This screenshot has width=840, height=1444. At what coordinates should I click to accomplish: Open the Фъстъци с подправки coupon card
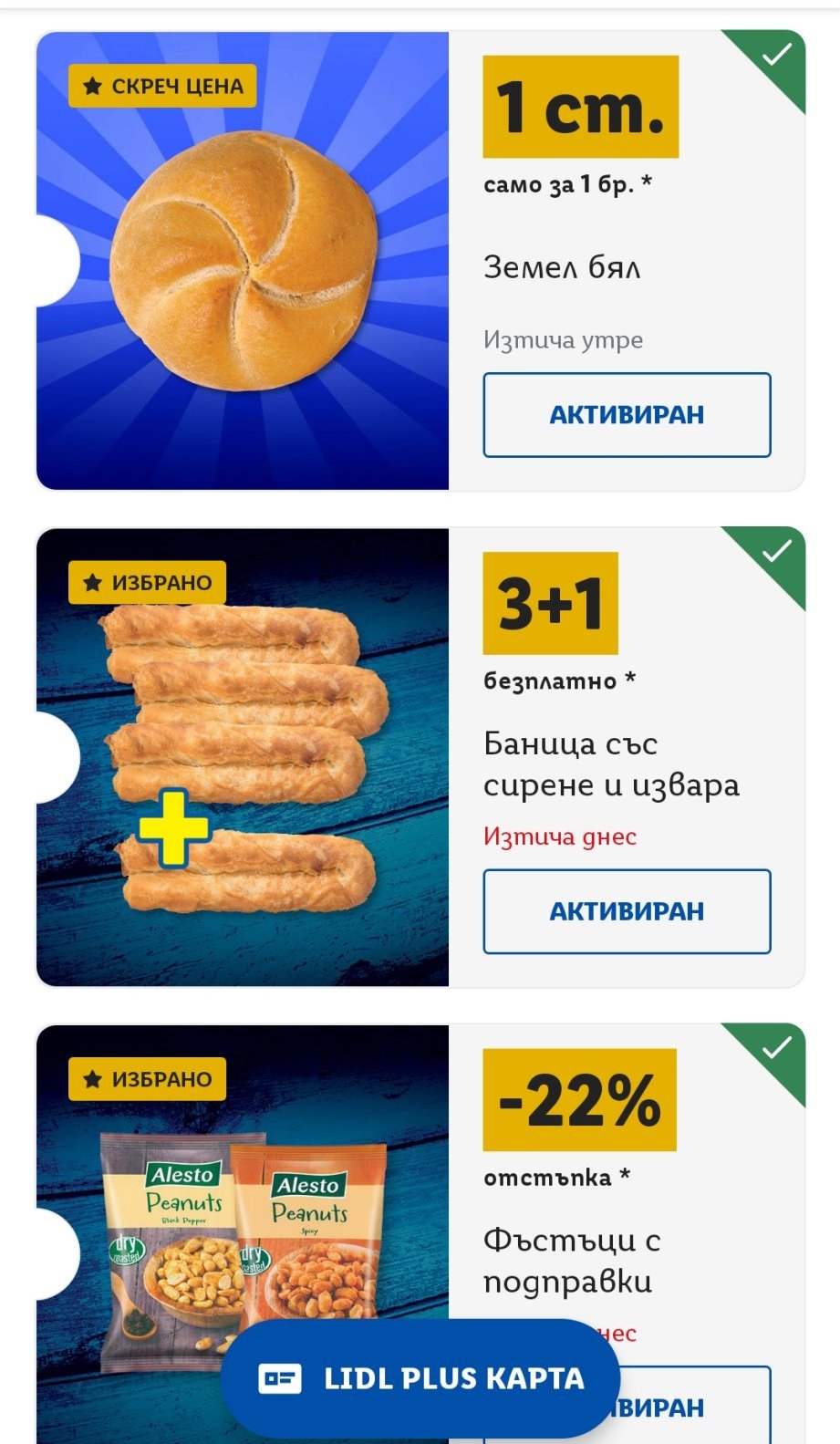(243, 1213)
